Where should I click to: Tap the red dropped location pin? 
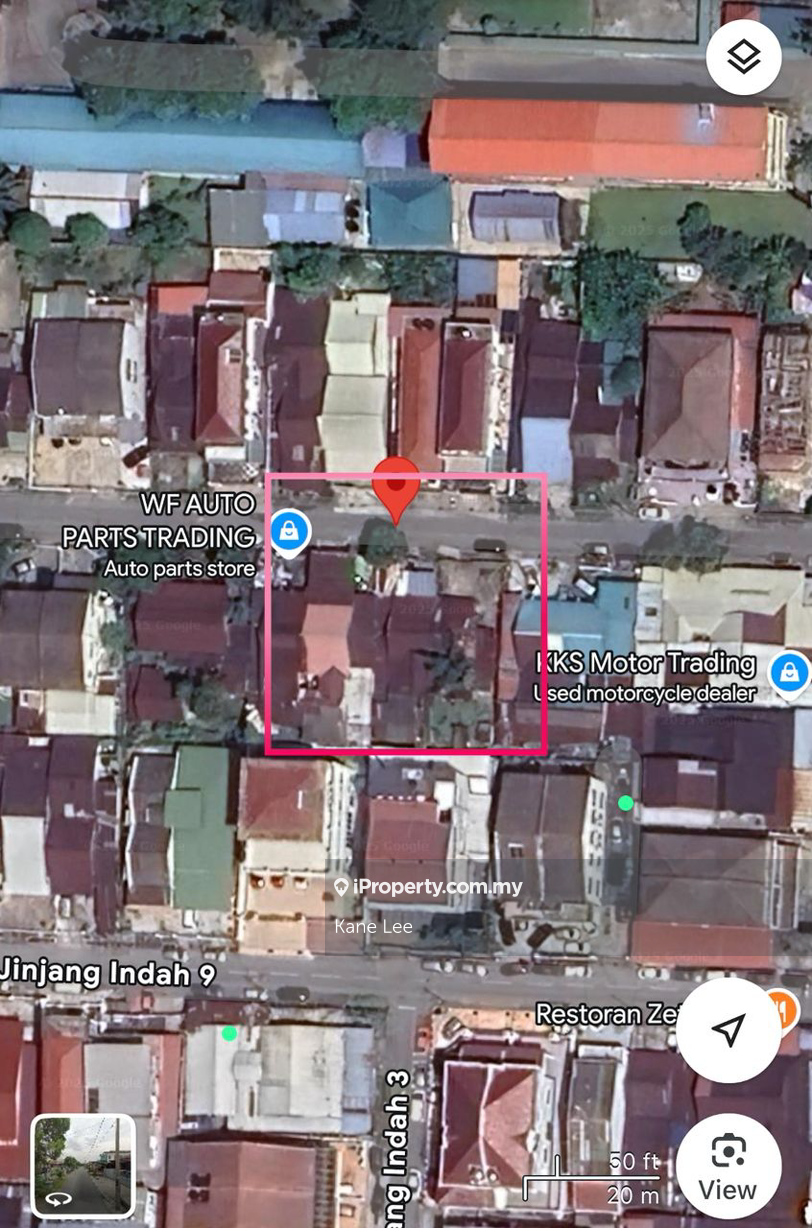[x=395, y=485]
